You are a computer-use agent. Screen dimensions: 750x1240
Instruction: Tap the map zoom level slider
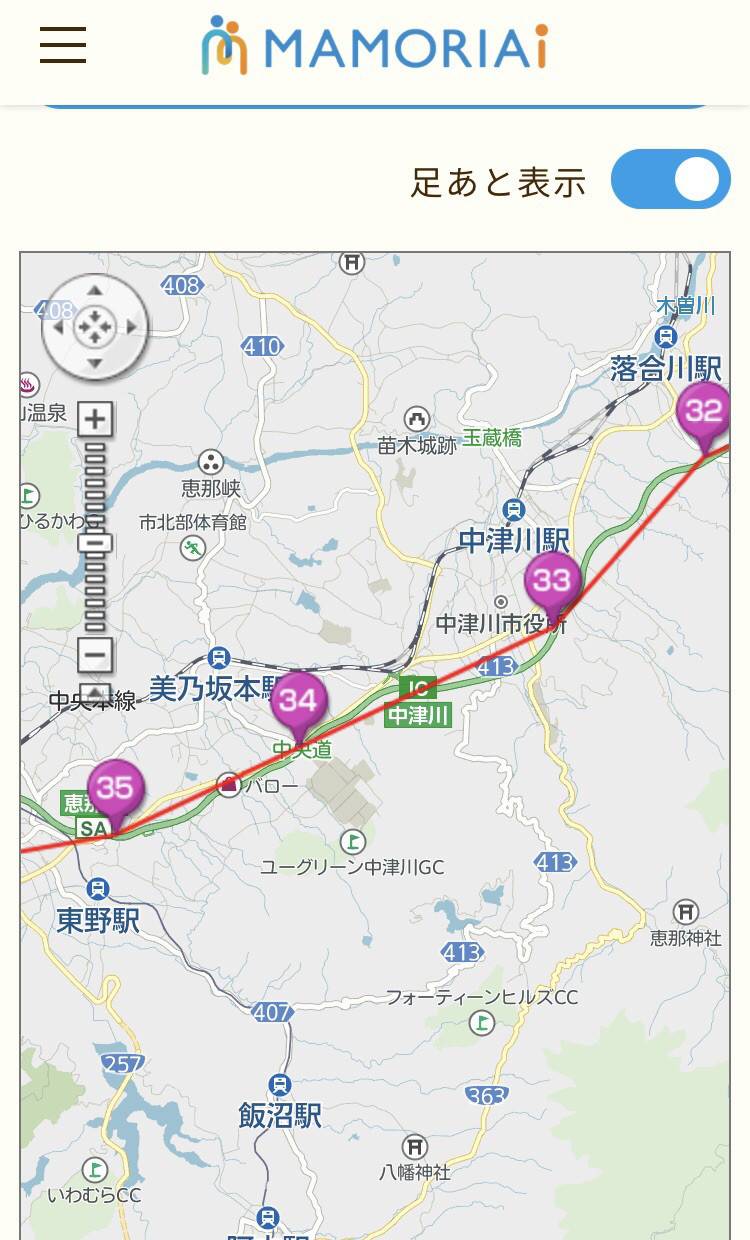pyautogui.click(x=95, y=544)
